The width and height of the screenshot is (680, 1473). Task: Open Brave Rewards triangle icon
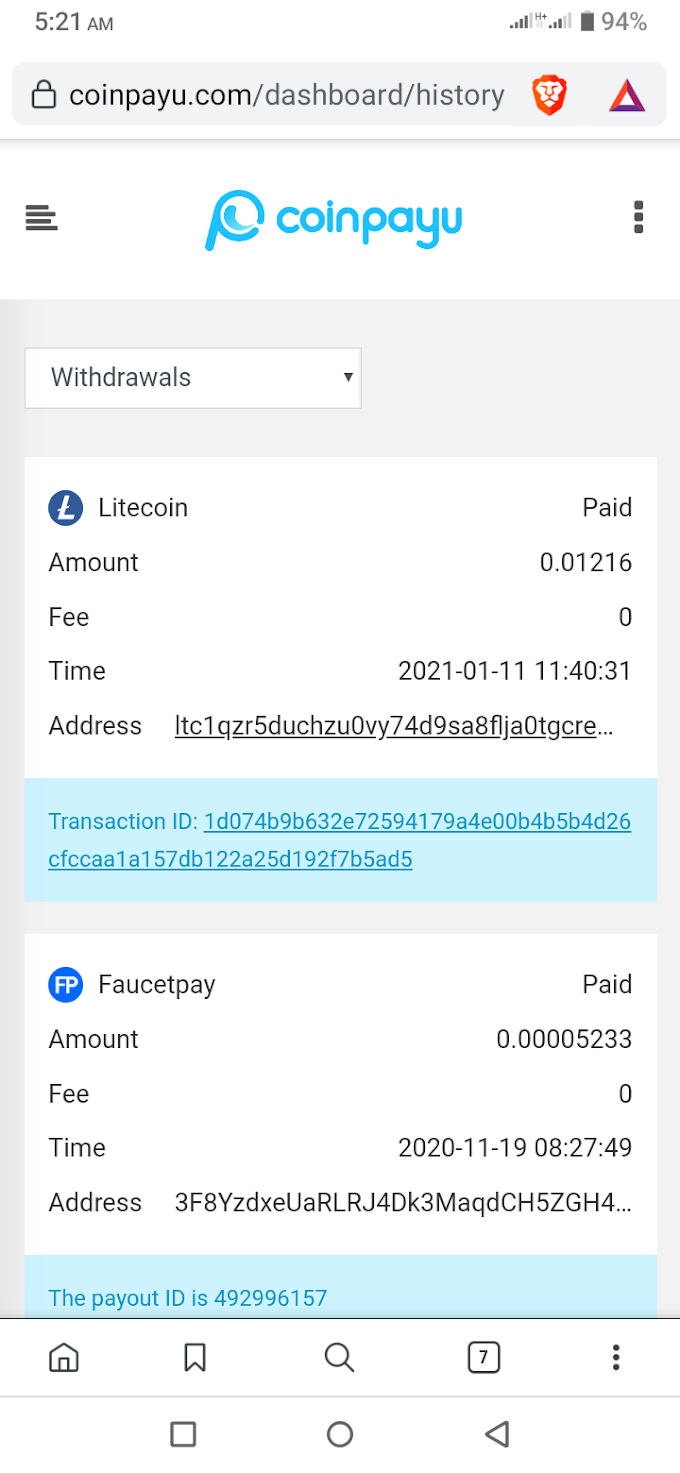pos(627,96)
